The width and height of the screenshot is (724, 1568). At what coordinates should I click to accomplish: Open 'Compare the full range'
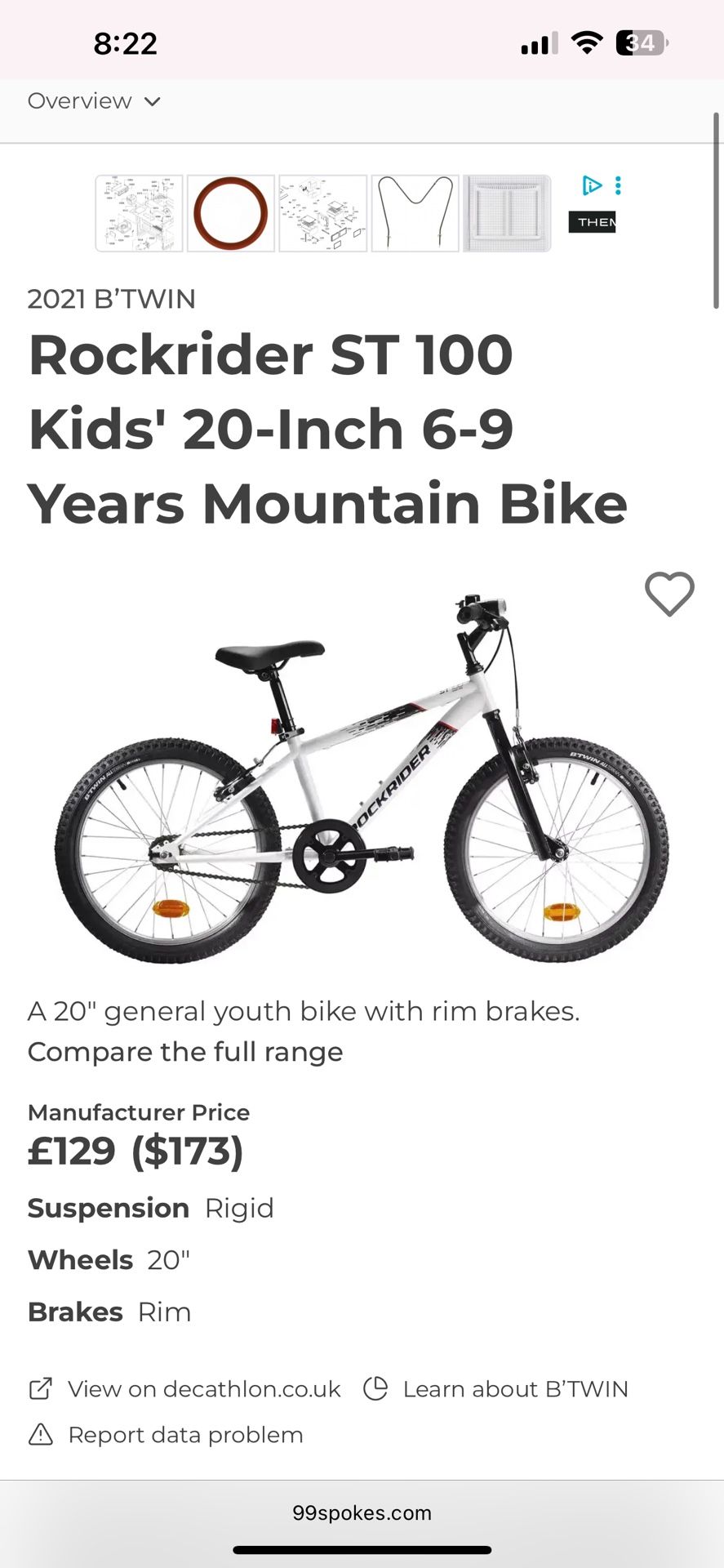click(185, 1052)
